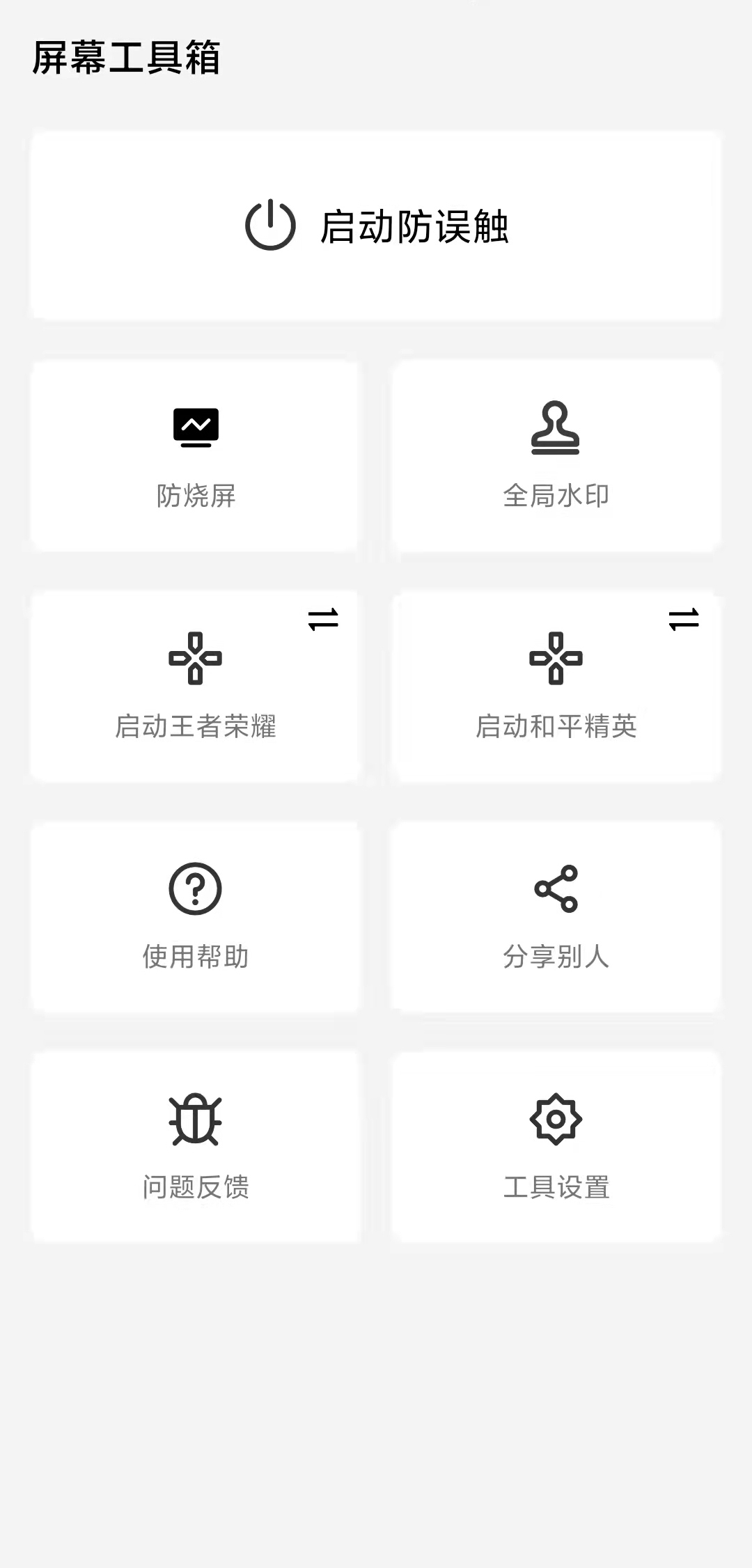Tap the gamepad icon on 启动王者荣耀 card
Screen dimensions: 752x1568
pos(196,658)
